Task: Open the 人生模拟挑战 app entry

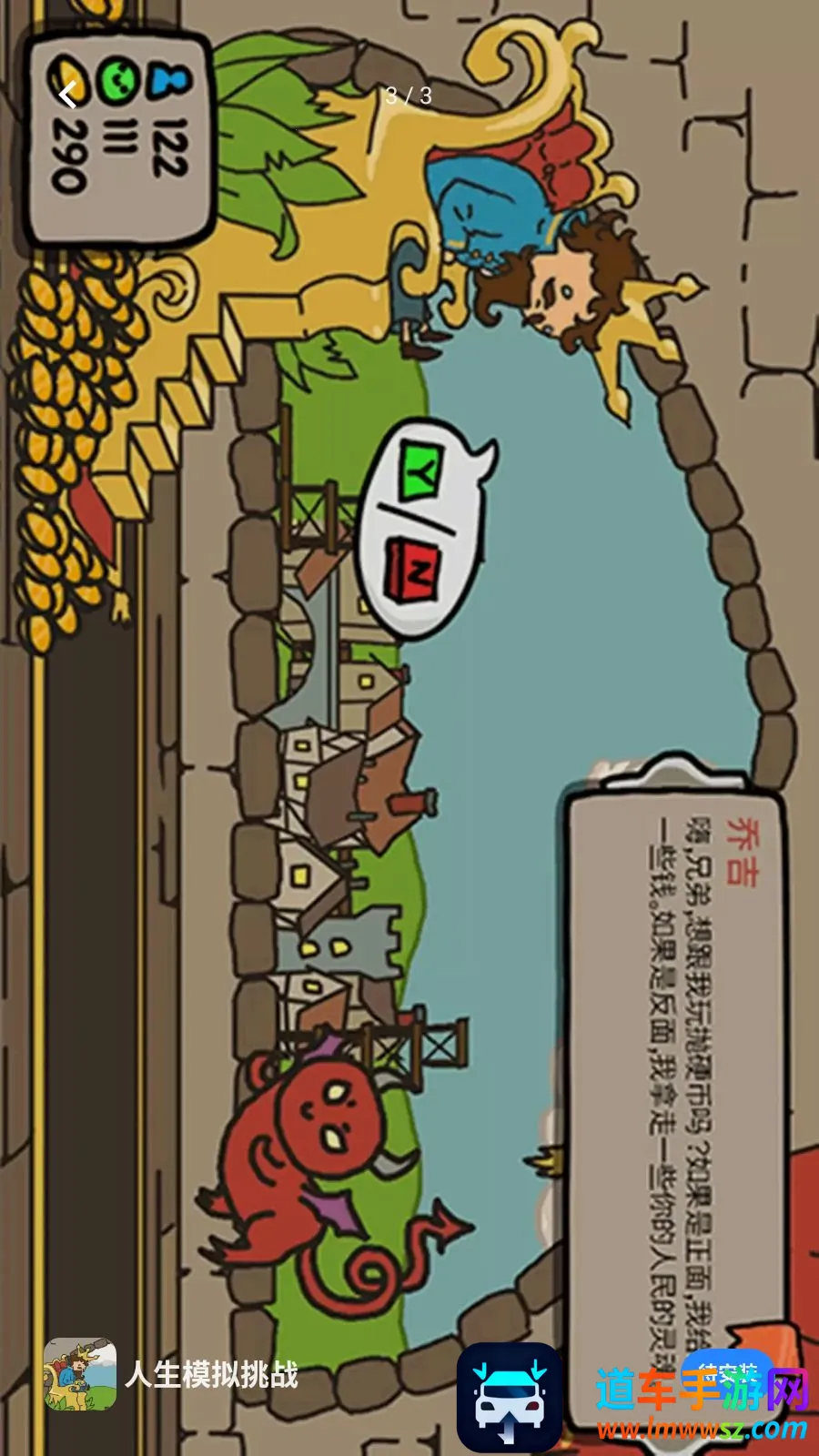Action: pos(171,1374)
